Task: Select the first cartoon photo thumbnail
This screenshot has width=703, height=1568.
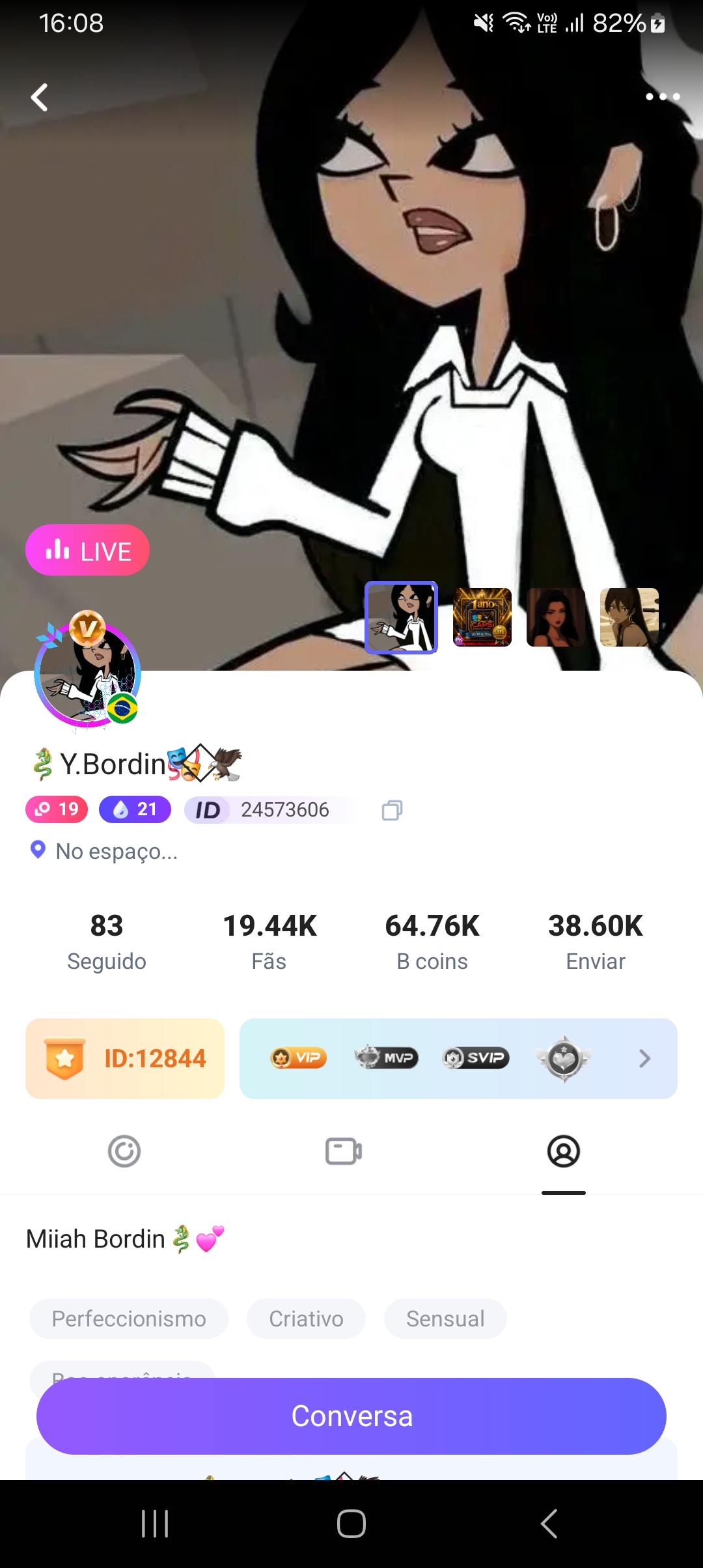Action: (401, 617)
